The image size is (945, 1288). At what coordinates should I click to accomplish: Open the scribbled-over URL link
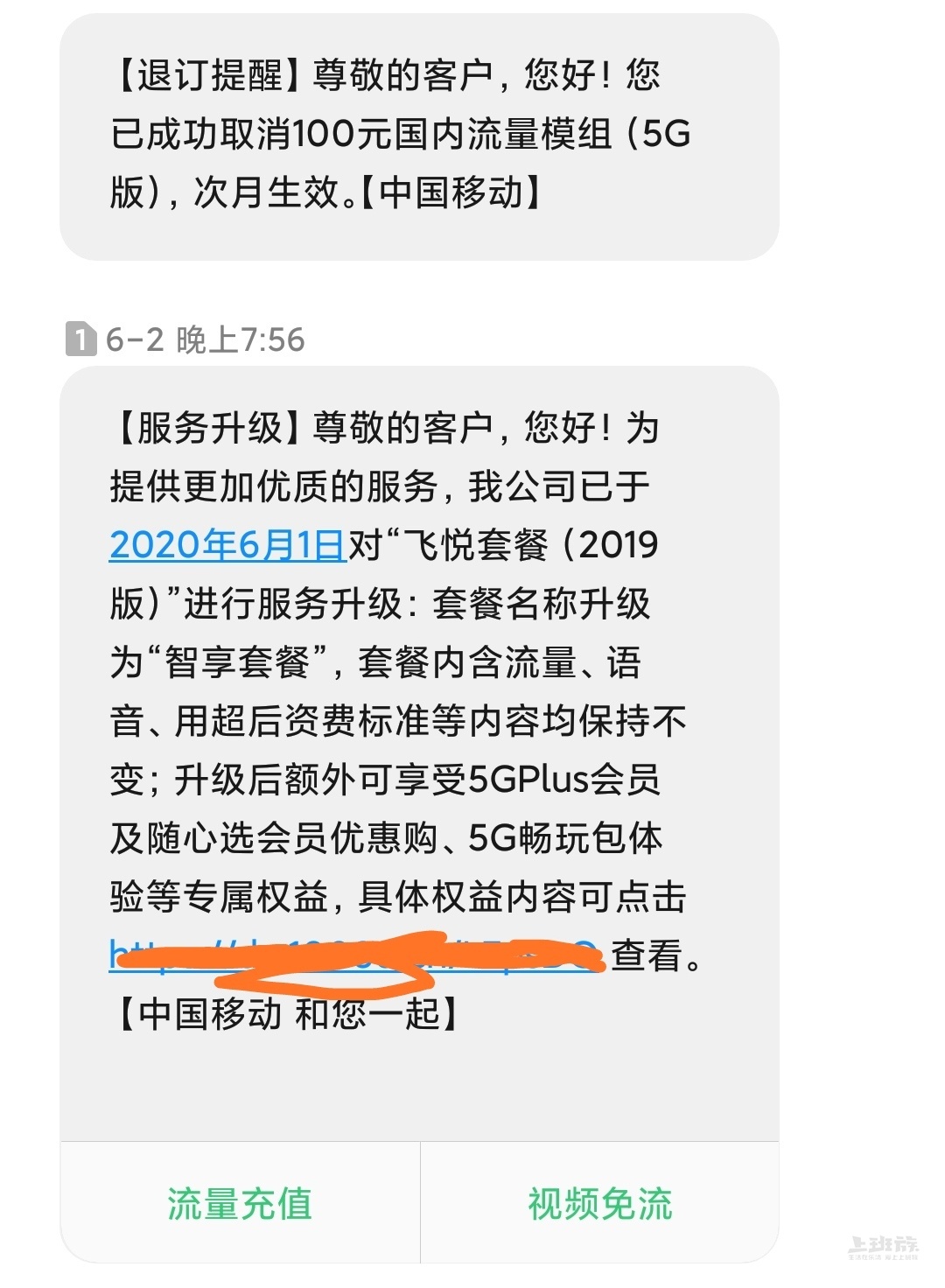click(x=354, y=955)
